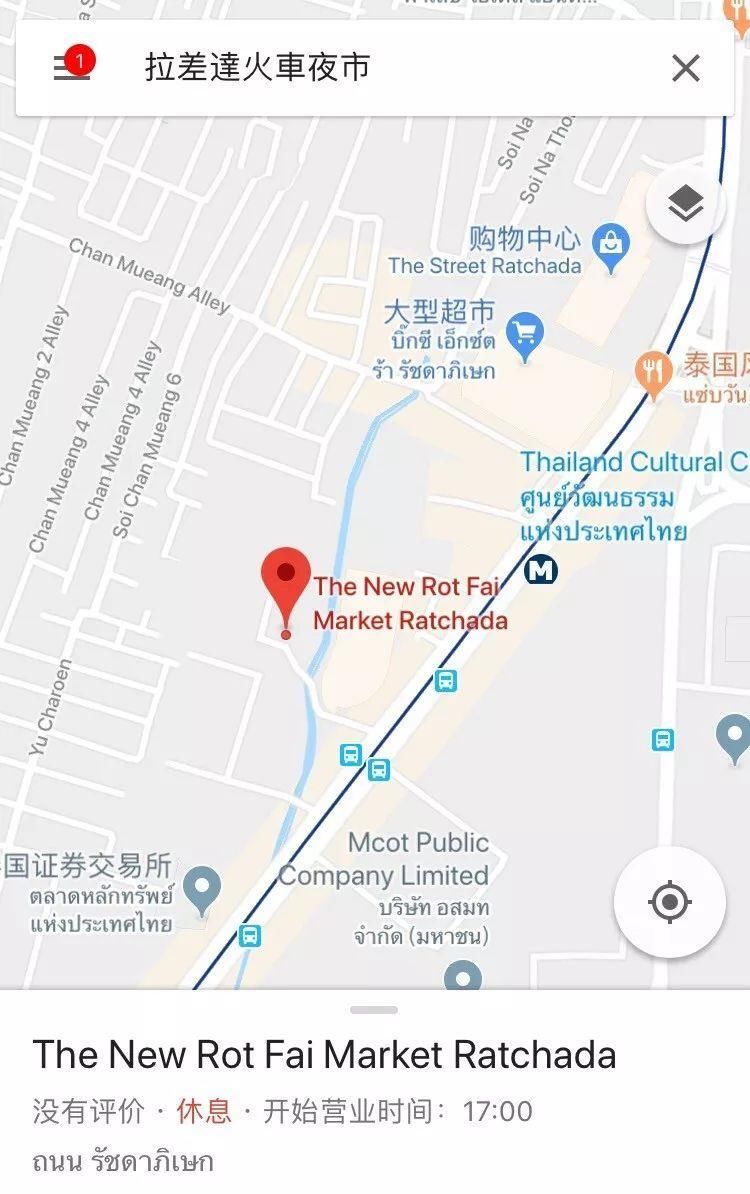The width and height of the screenshot is (750, 1194).
Task: Open the Stock Exchange of Thailand marker
Action: pyautogui.click(x=204, y=886)
